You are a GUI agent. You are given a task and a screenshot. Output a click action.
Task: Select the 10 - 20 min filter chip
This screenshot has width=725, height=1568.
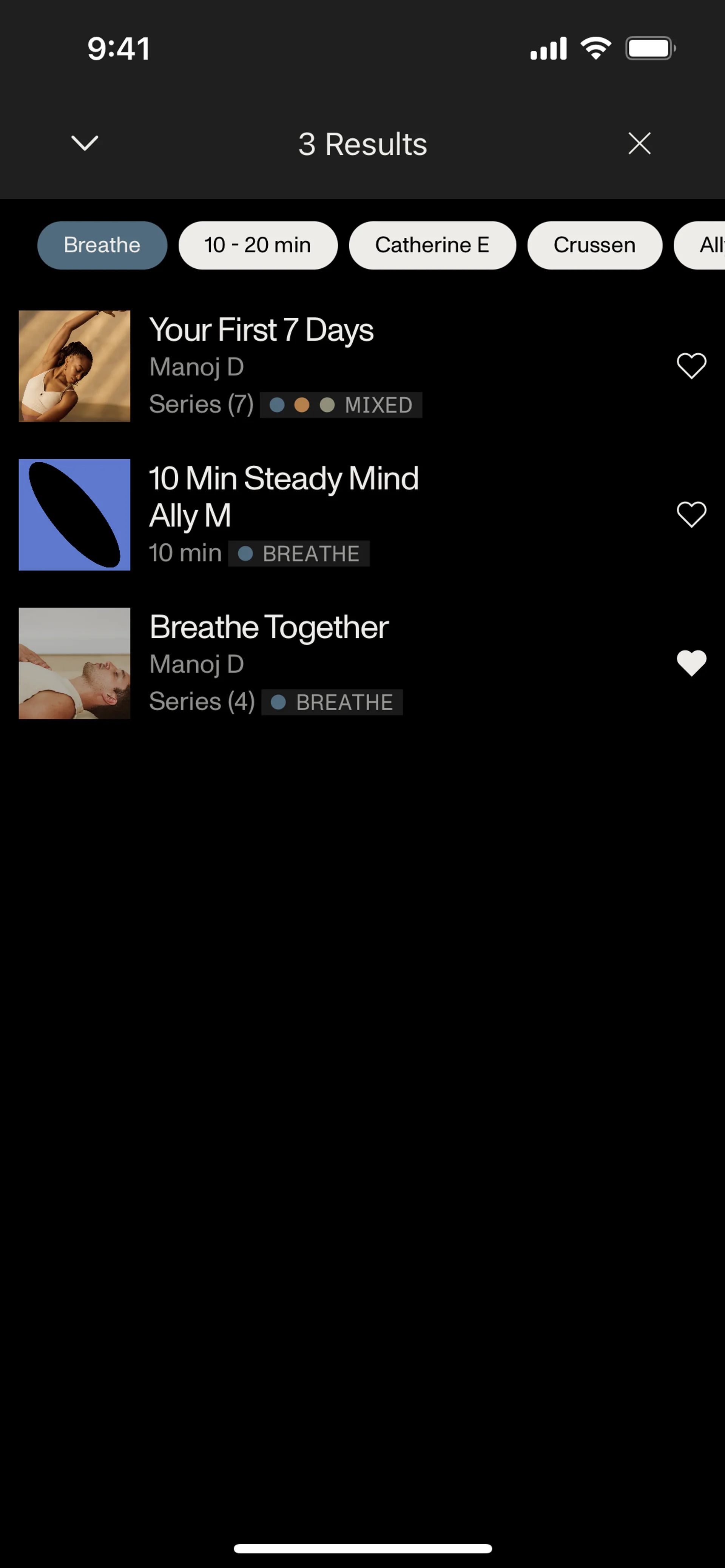(258, 245)
